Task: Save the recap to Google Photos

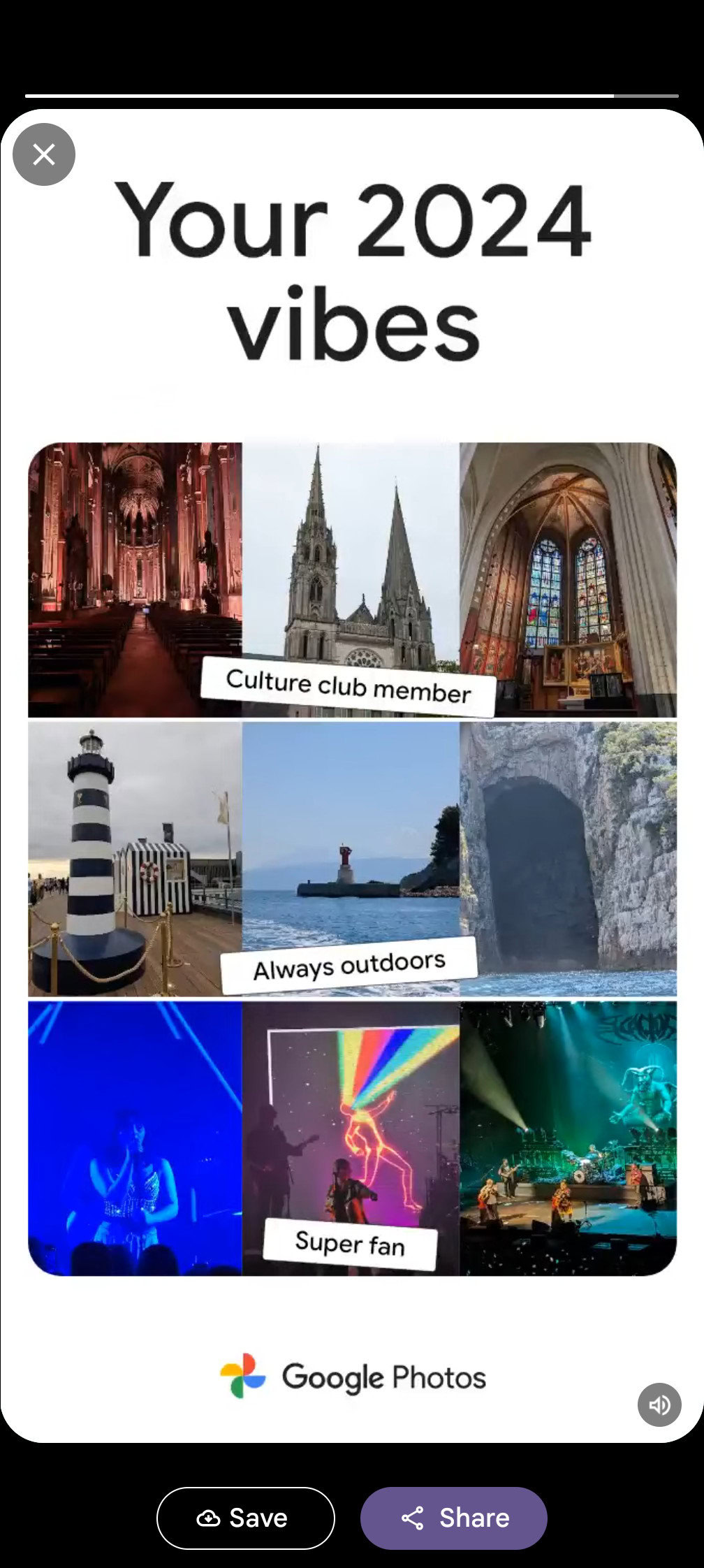Action: coord(245,1518)
